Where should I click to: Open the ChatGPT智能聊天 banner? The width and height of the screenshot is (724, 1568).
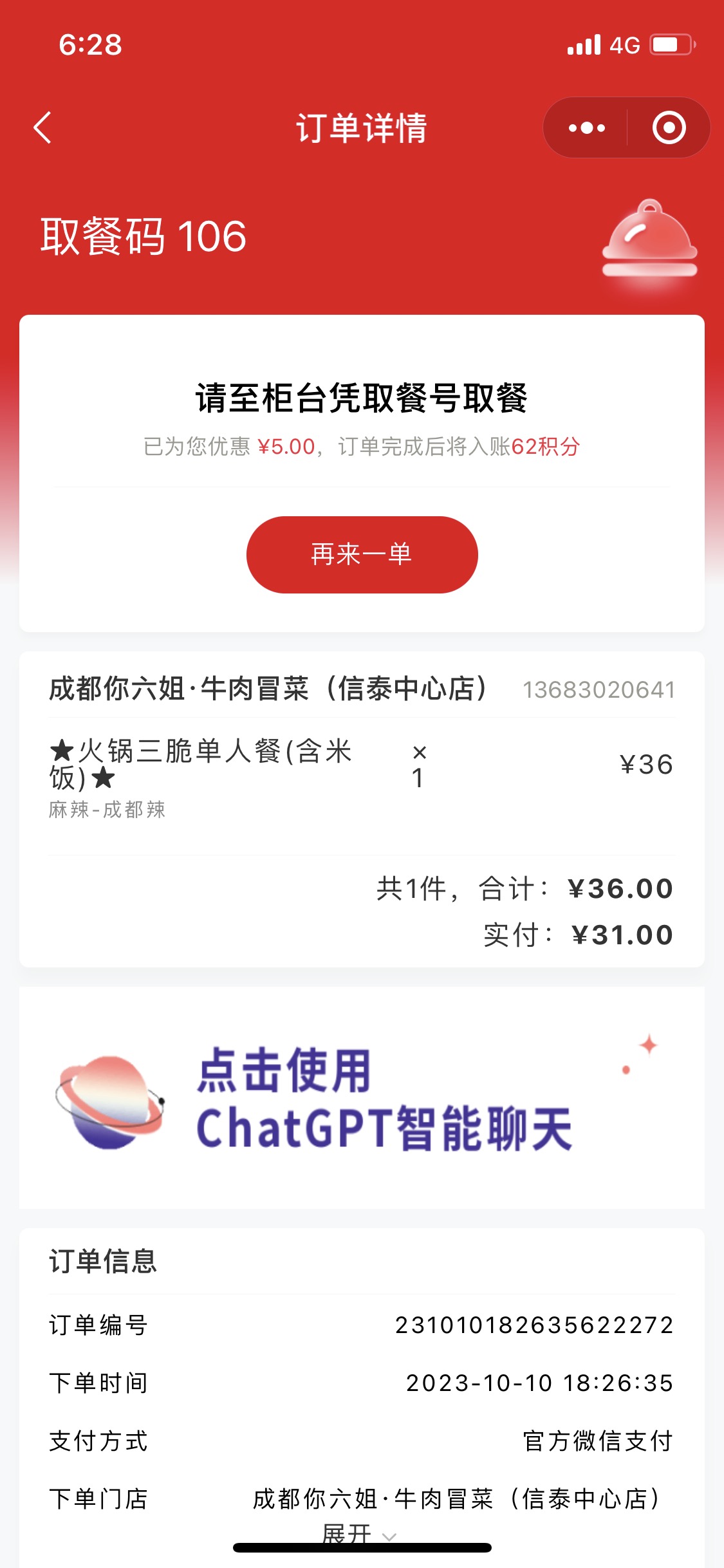coord(362,1097)
